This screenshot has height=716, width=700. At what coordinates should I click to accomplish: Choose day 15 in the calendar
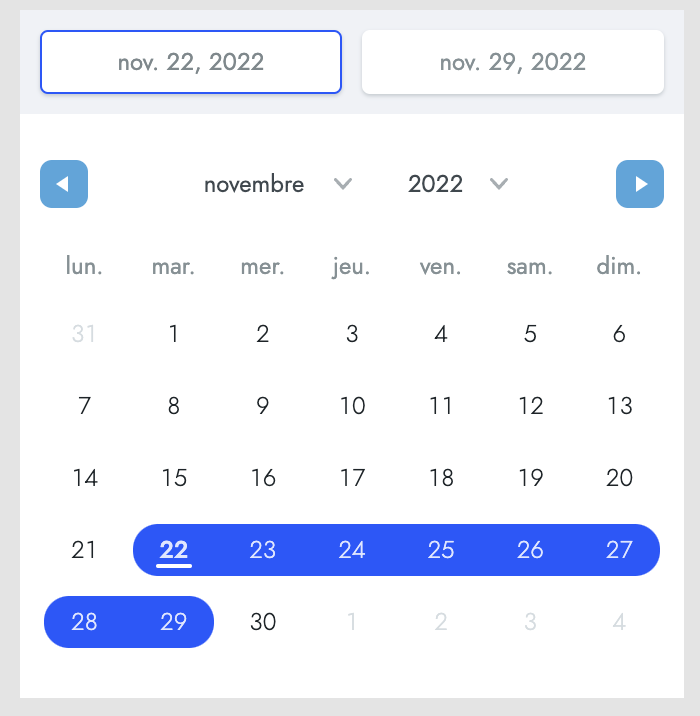pyautogui.click(x=174, y=478)
